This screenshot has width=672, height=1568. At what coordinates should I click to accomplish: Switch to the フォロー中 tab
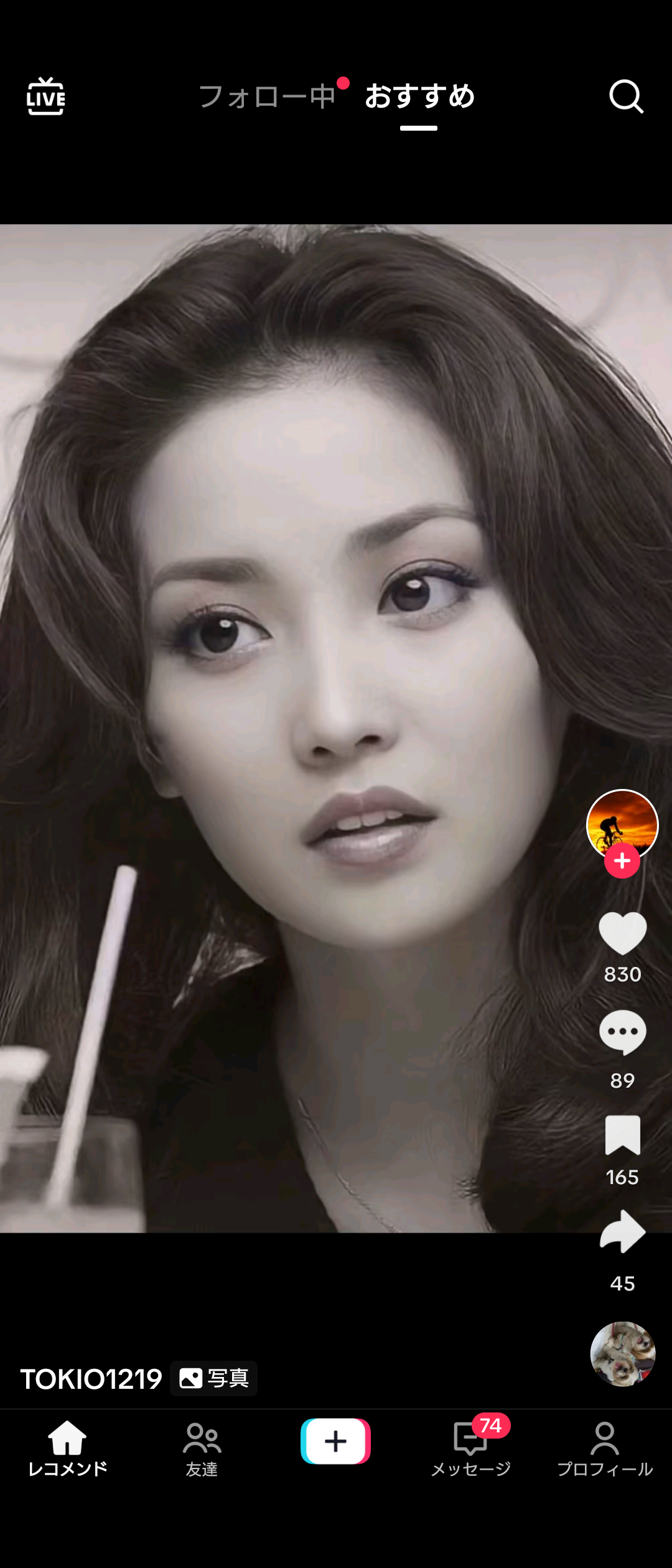[x=268, y=97]
